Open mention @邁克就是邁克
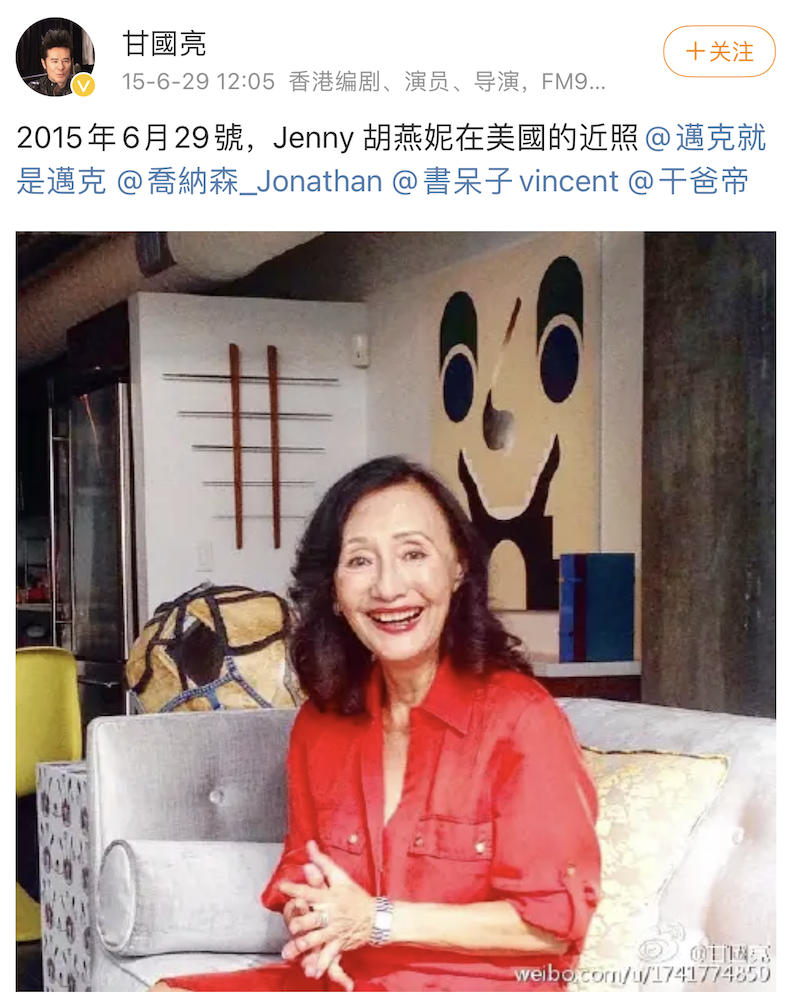794x1002 pixels. pos(705,138)
